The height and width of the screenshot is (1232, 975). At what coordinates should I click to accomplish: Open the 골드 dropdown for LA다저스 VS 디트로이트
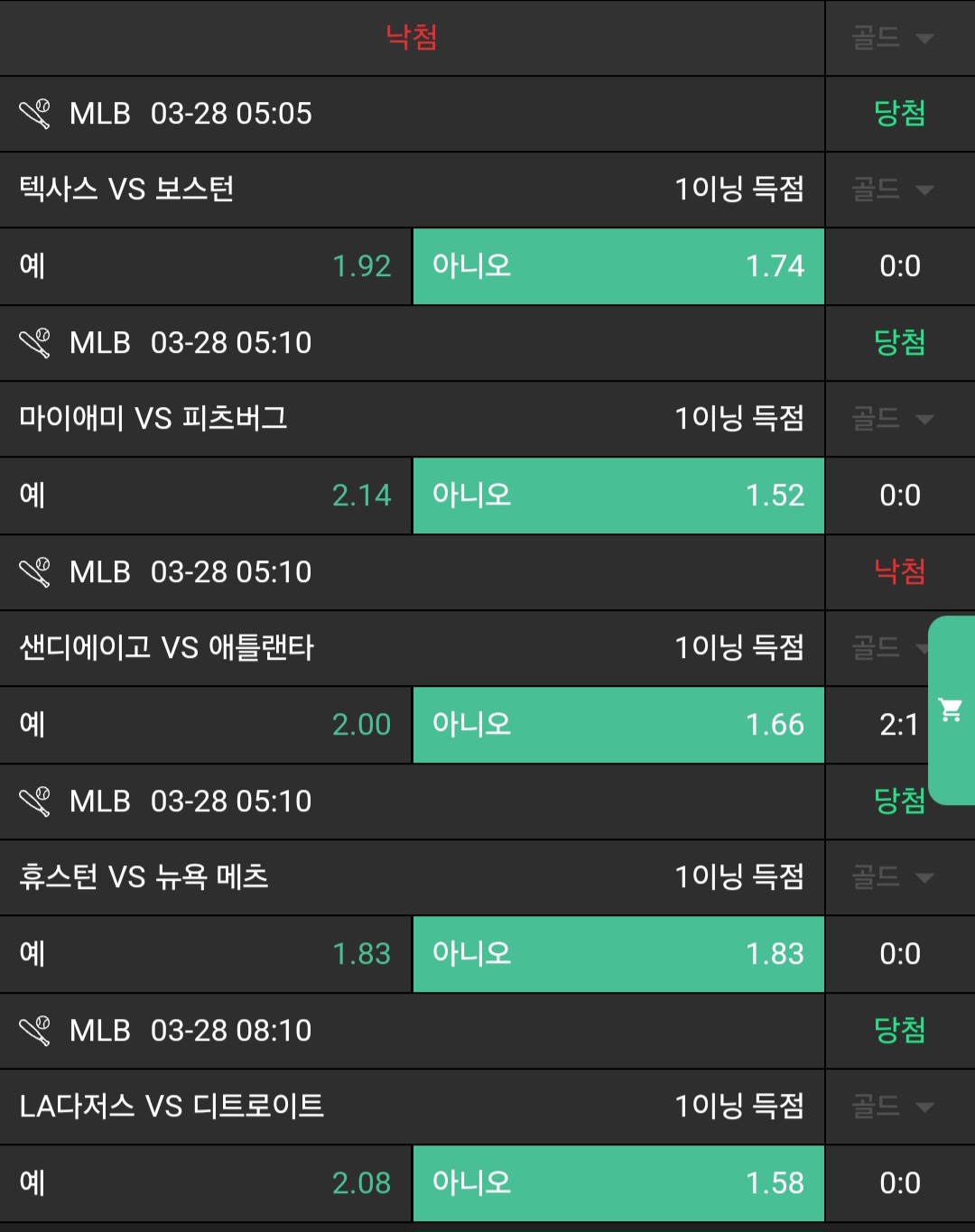[892, 1107]
